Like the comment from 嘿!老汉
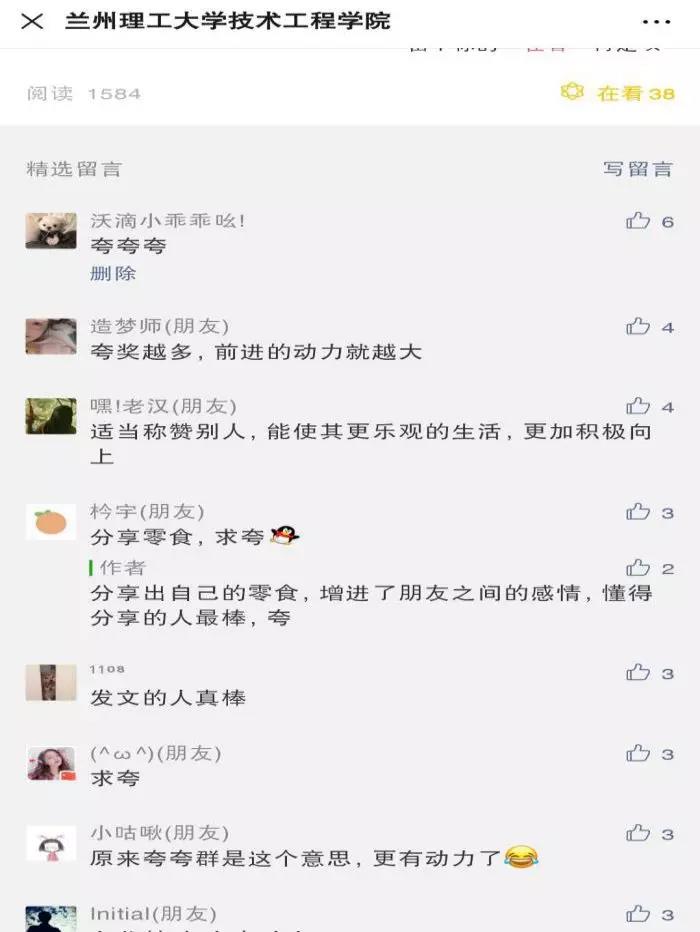The width and height of the screenshot is (700, 932). (x=639, y=406)
